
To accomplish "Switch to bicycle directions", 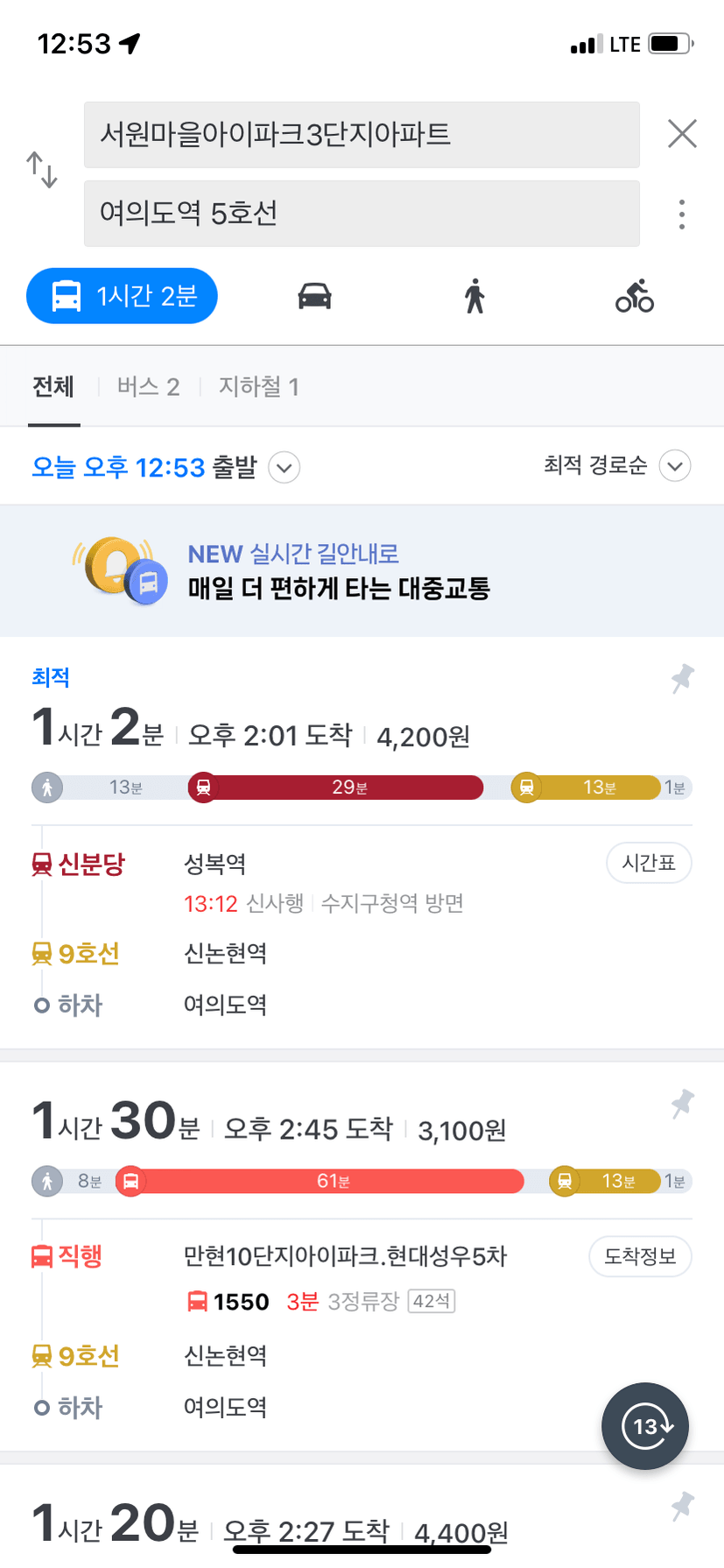I will coord(635,296).
